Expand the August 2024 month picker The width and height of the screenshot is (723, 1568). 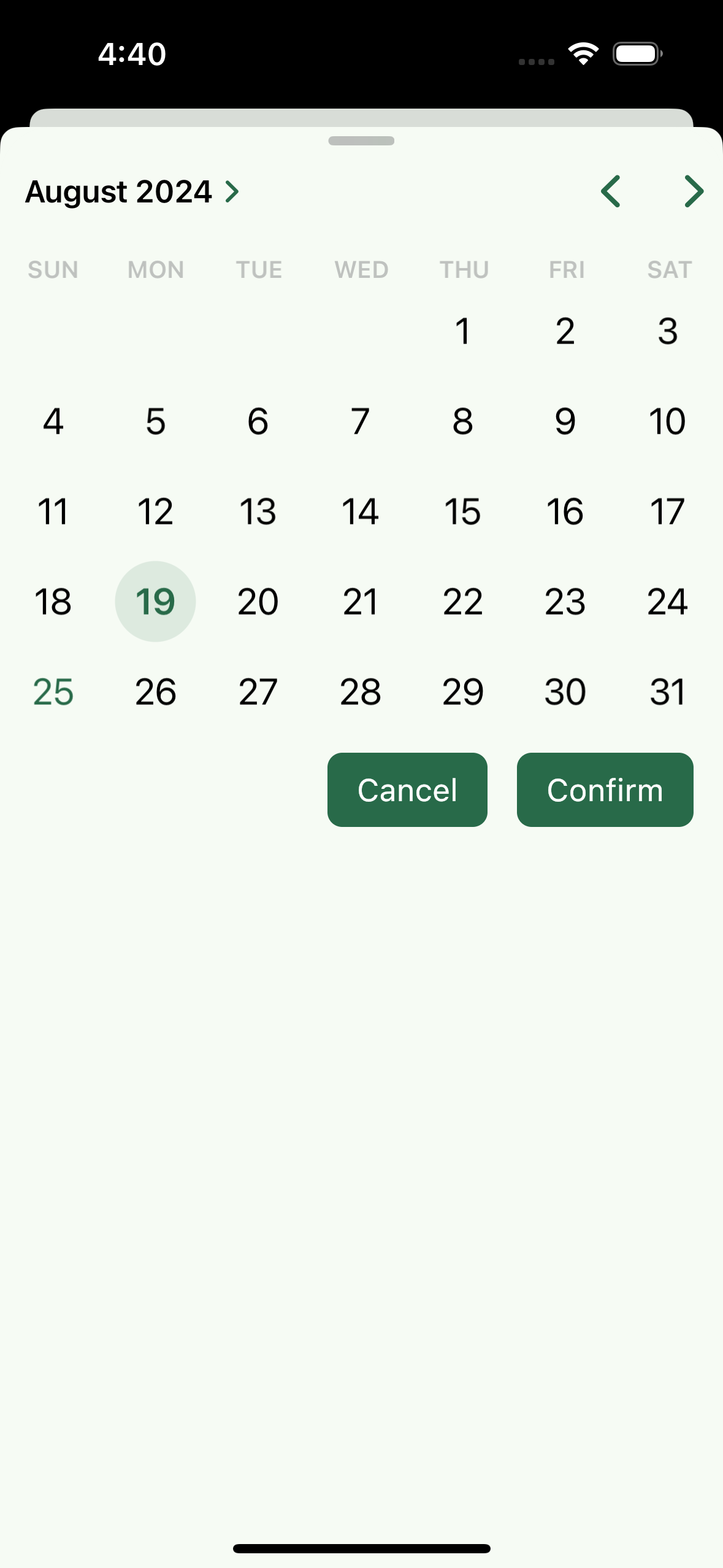(132, 192)
